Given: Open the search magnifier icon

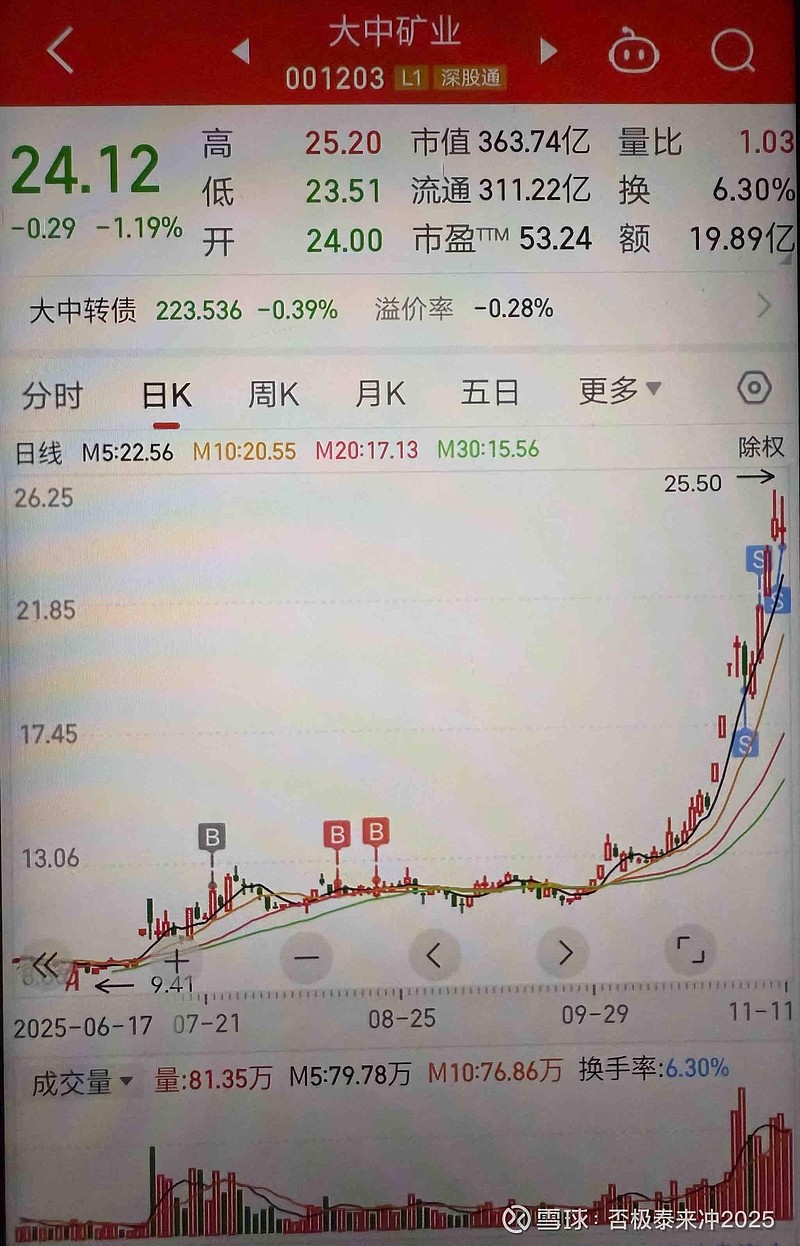Looking at the screenshot, I should (x=733, y=53).
